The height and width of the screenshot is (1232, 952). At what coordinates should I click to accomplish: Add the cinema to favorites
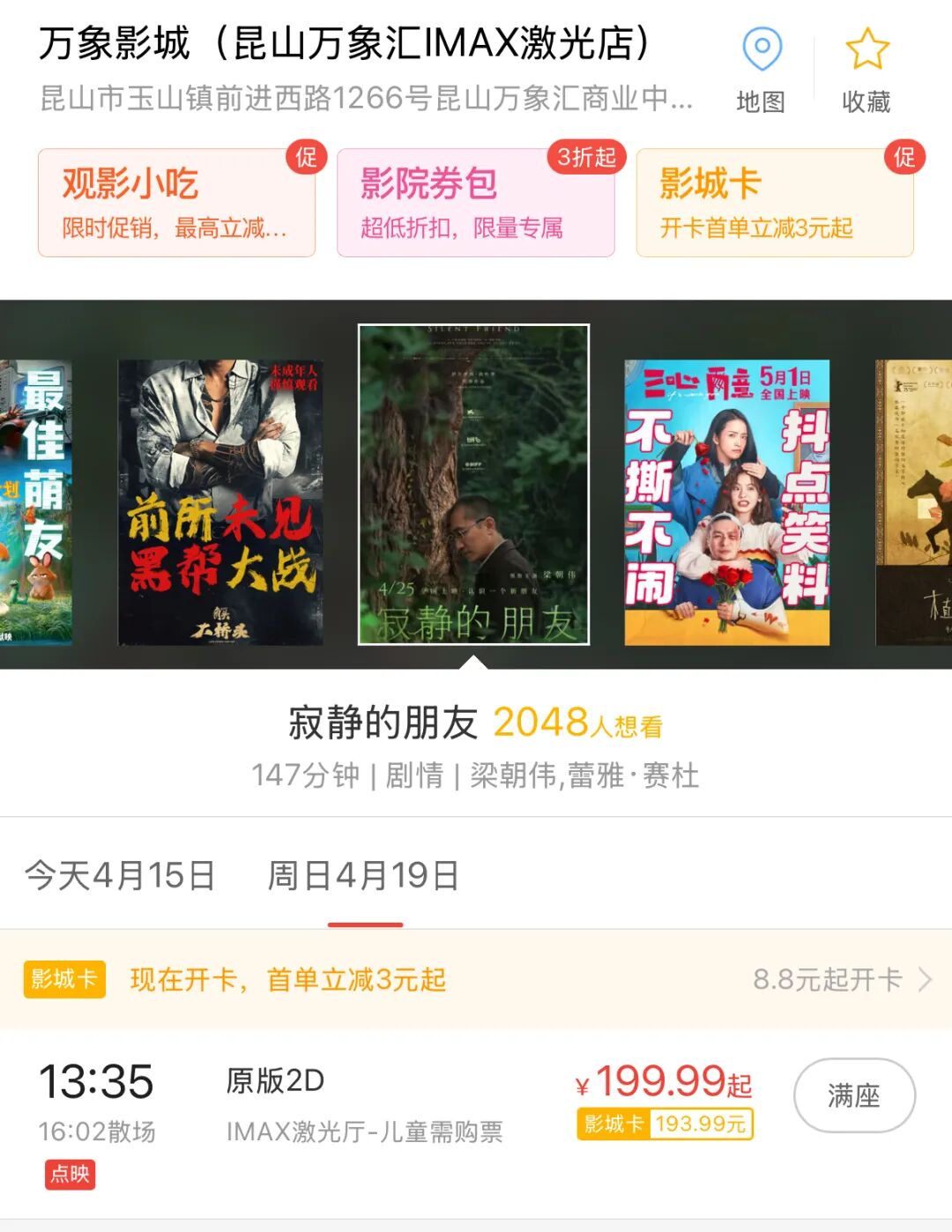(866, 71)
